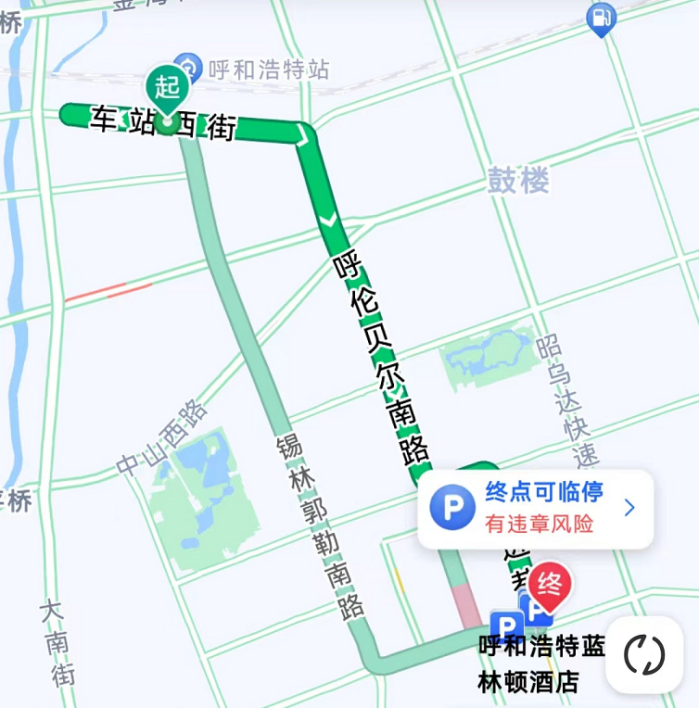Tap the parking P marker near destination
Screen dimensions: 699x708
(x=507, y=627)
